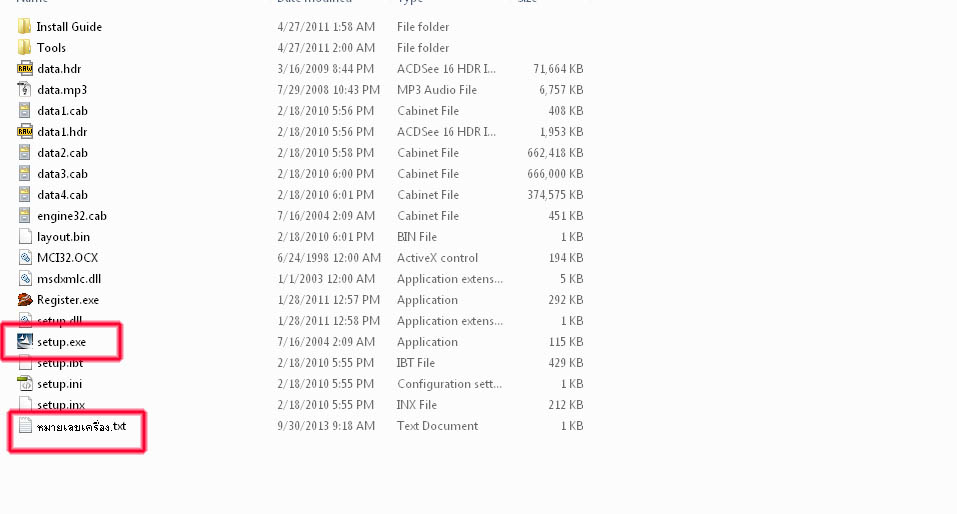Select the setup.inx file
This screenshot has height=514, width=957.
(60, 405)
